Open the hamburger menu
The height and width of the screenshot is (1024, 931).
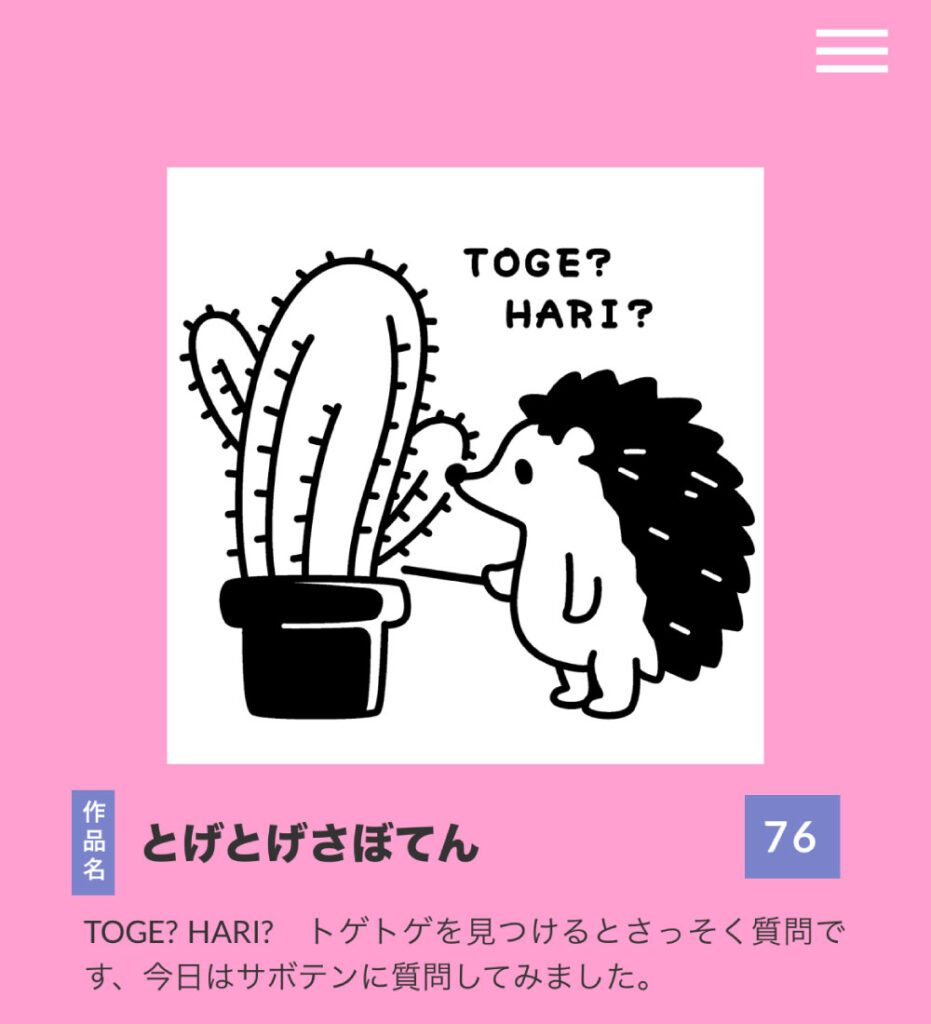(851, 51)
